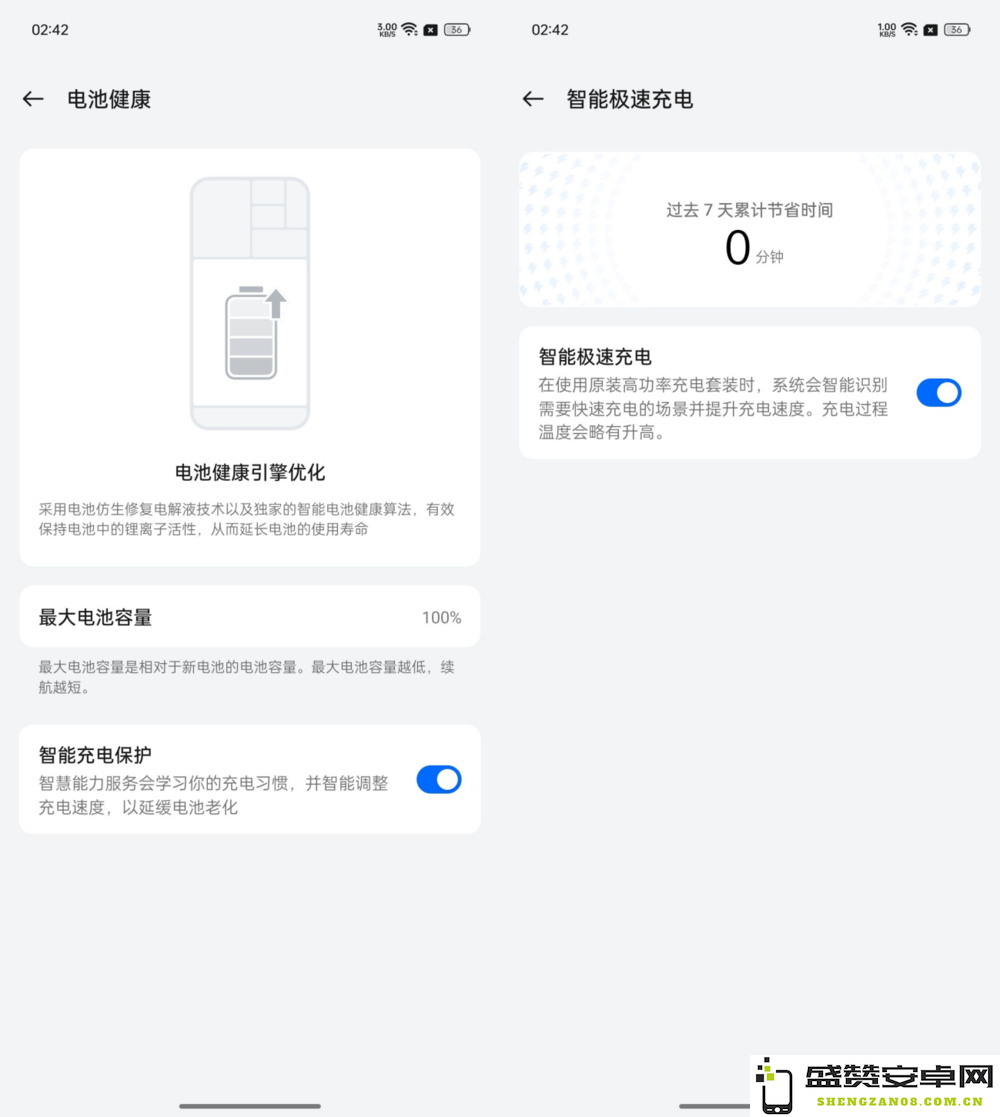Turn off the 智能极速充电 toggle
Viewport: 1000px width, 1117px height.
(x=938, y=393)
